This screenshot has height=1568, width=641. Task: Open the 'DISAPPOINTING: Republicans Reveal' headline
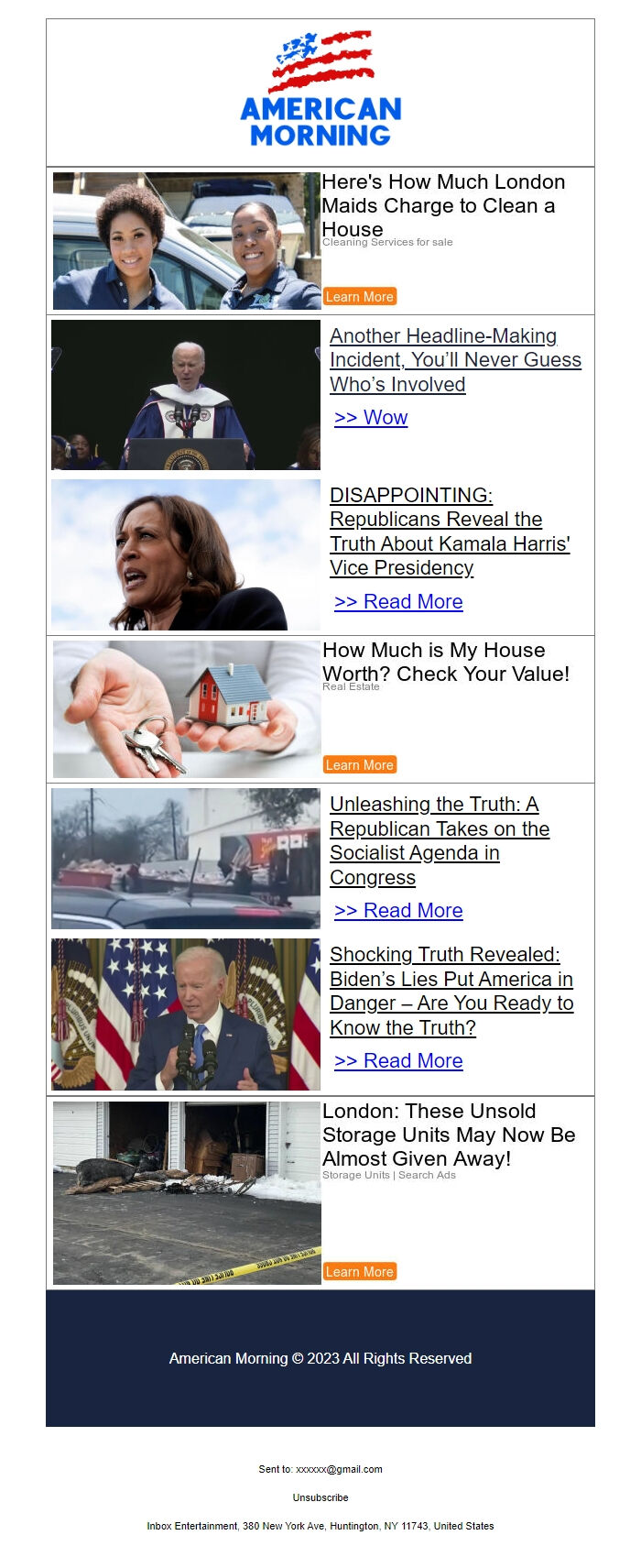click(449, 532)
